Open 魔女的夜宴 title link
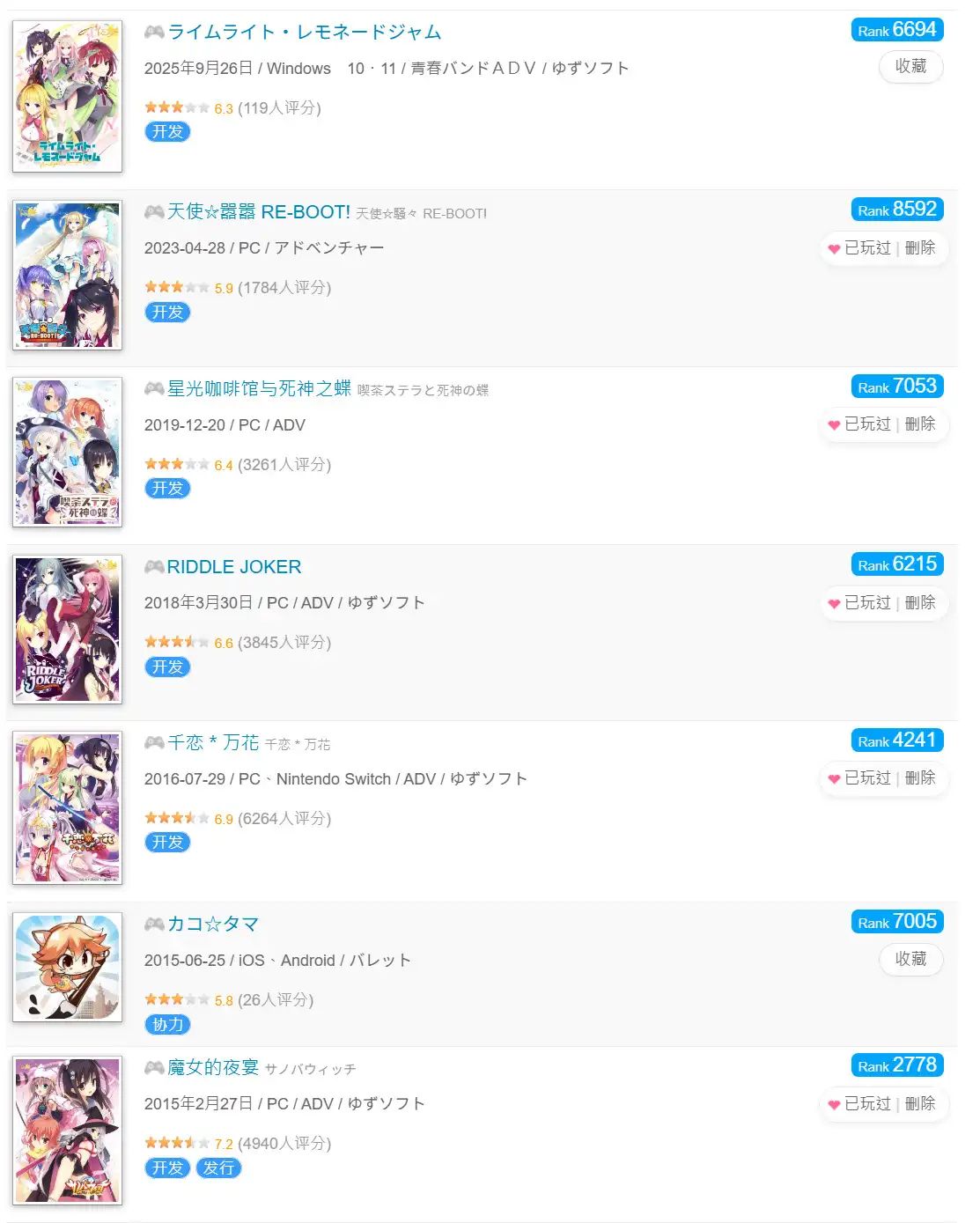Screen dimensions: 980x1223 [213, 1067]
